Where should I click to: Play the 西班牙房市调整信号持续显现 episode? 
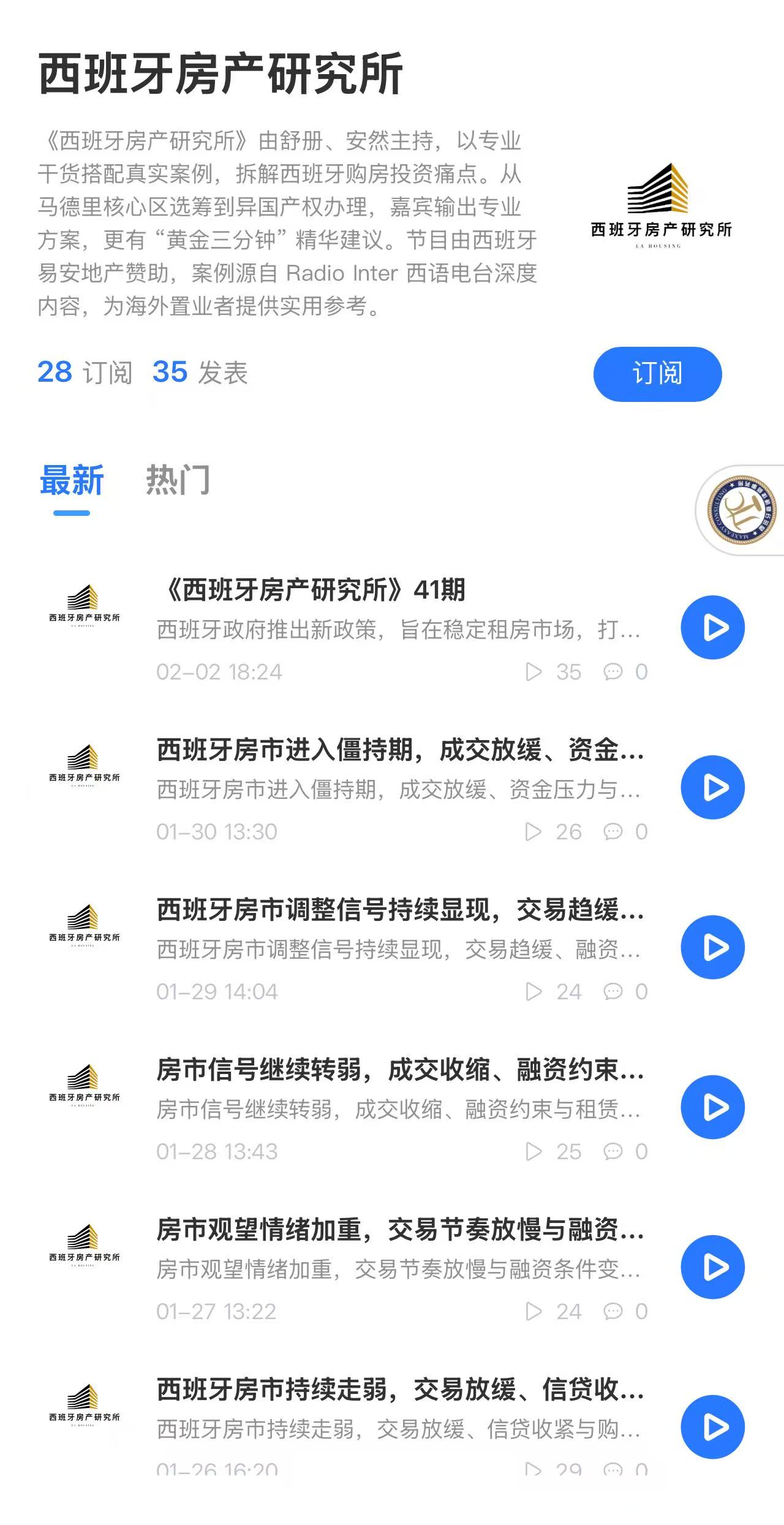click(712, 947)
